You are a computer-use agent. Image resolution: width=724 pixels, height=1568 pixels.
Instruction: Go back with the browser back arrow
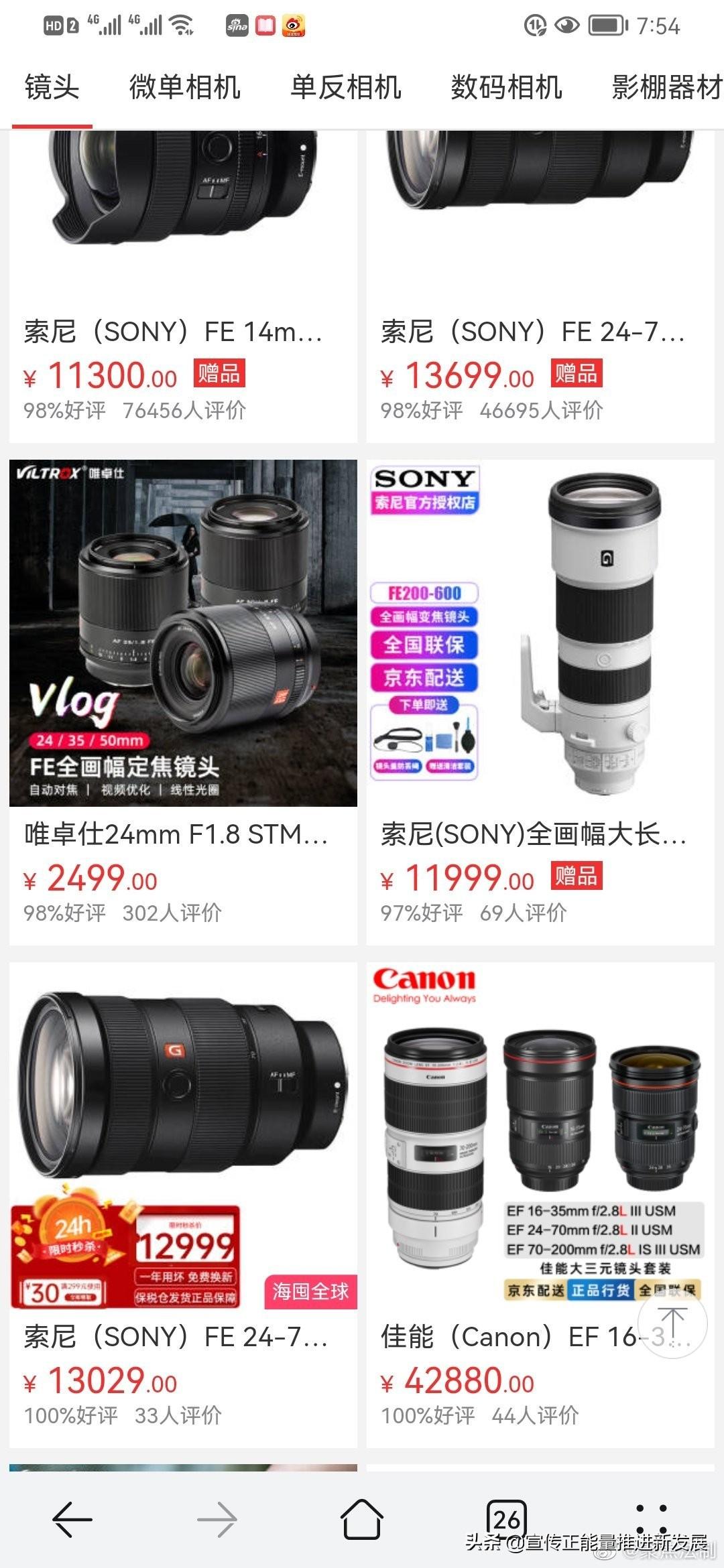(x=72, y=1519)
